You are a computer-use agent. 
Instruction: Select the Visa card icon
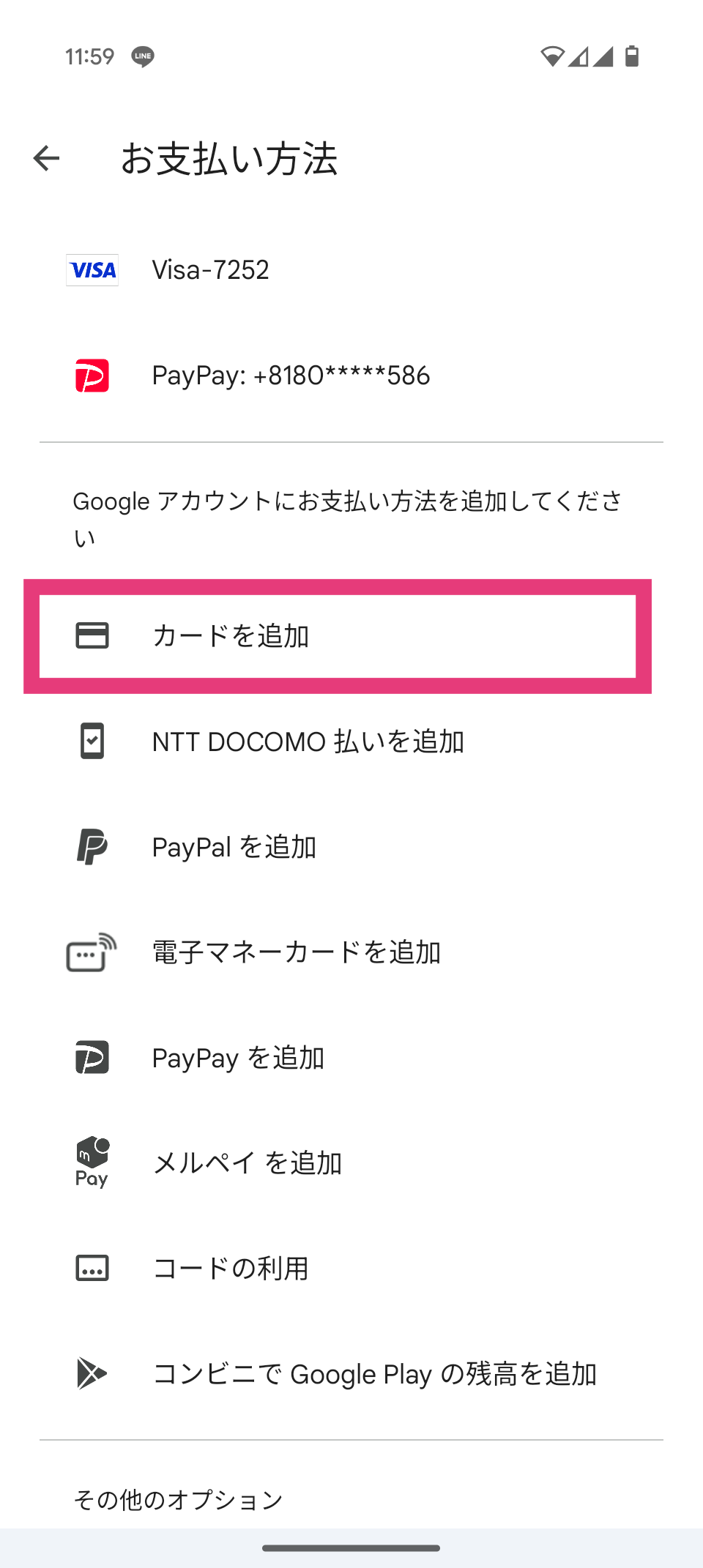coord(92,270)
